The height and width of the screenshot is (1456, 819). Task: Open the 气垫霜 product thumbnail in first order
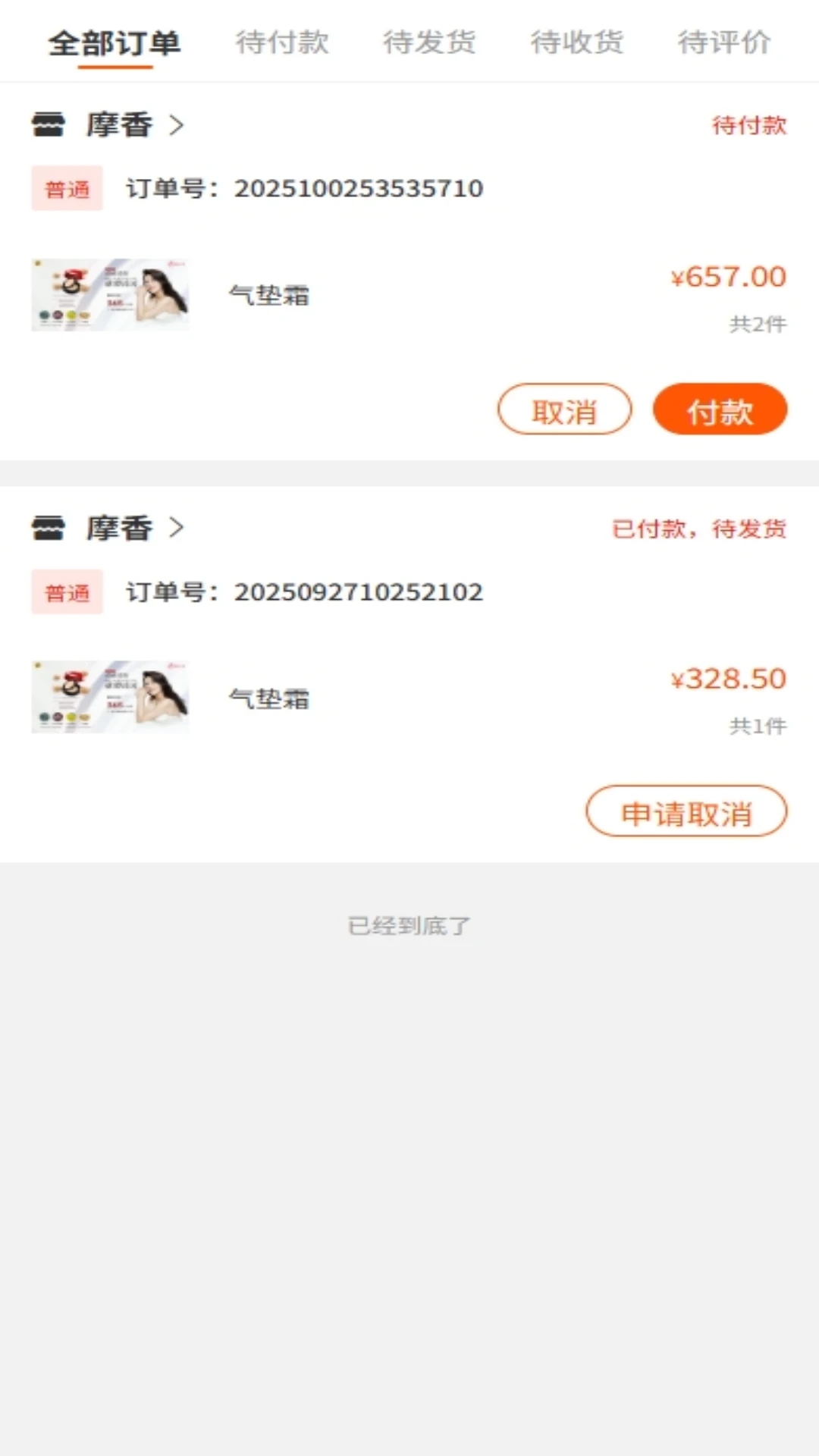point(110,295)
